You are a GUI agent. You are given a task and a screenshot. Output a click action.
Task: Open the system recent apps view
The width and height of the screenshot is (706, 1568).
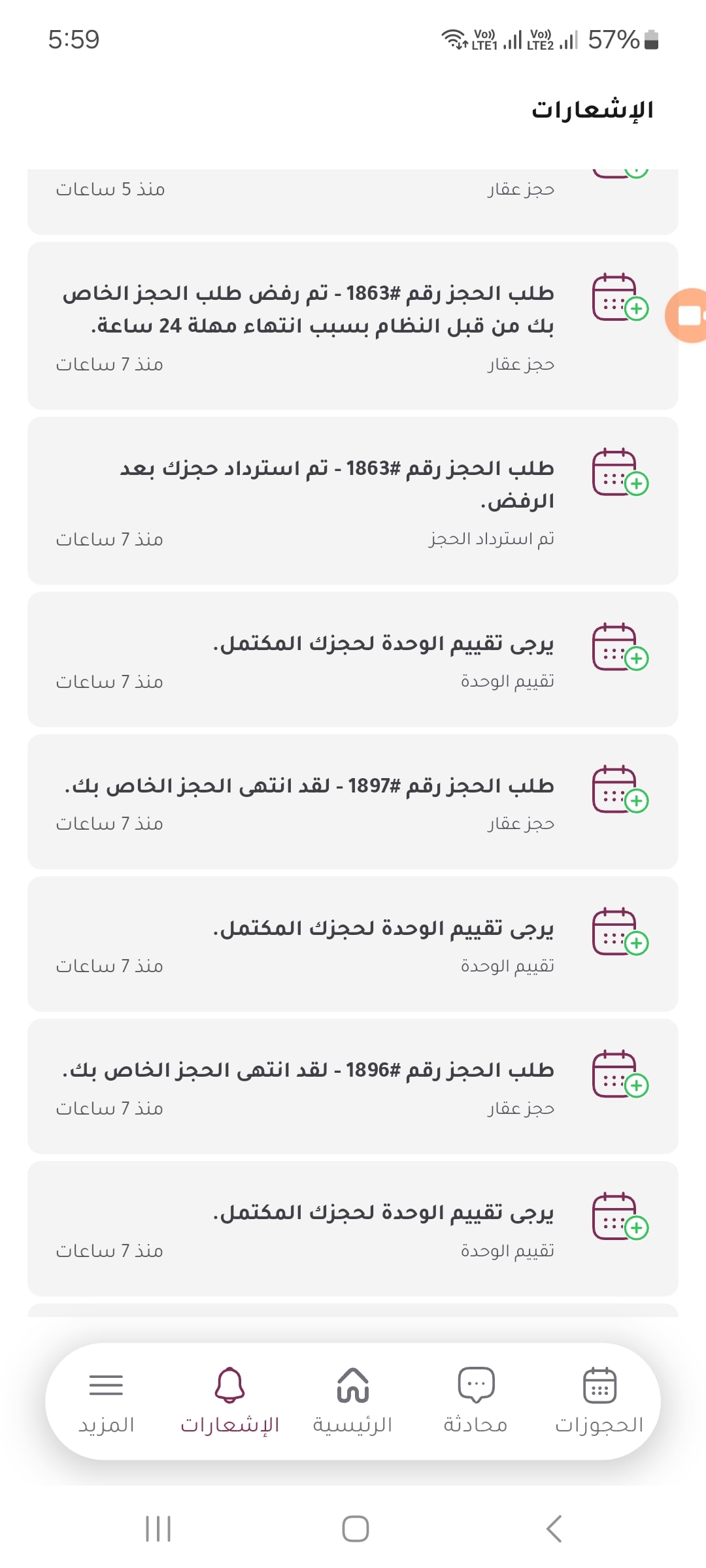point(158,1529)
